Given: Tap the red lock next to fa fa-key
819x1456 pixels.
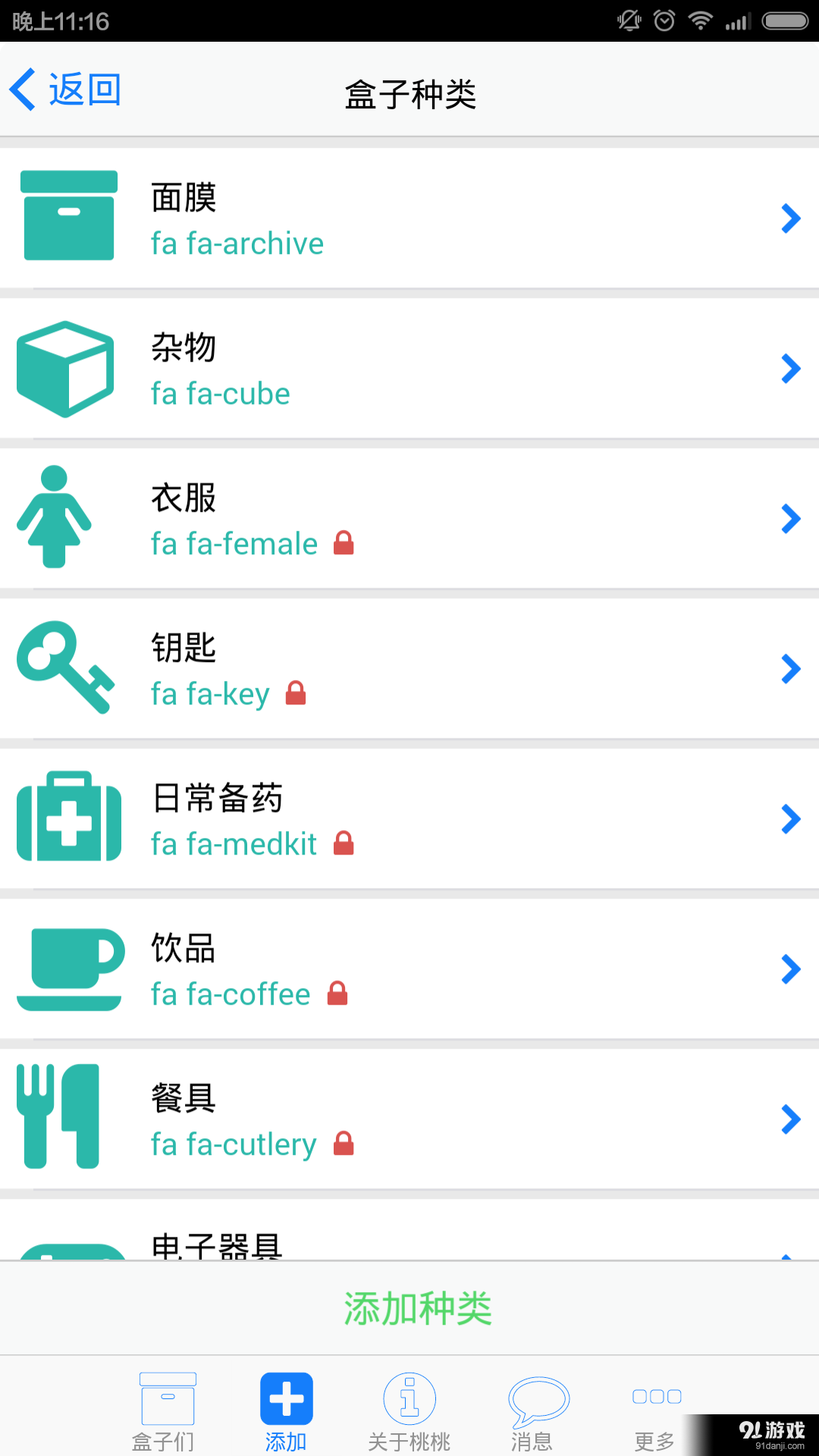Looking at the screenshot, I should 297,692.
